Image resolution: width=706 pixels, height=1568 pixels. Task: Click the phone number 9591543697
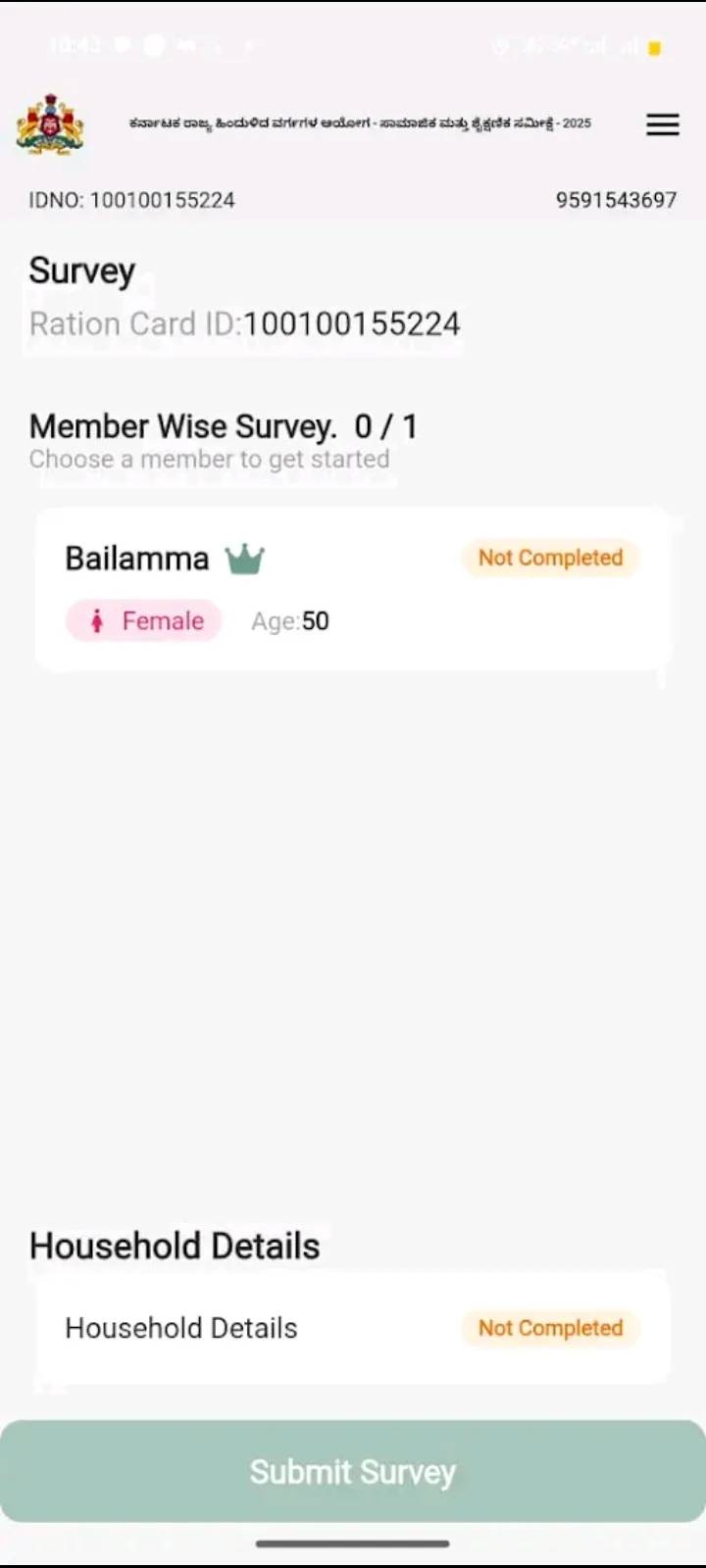(616, 199)
